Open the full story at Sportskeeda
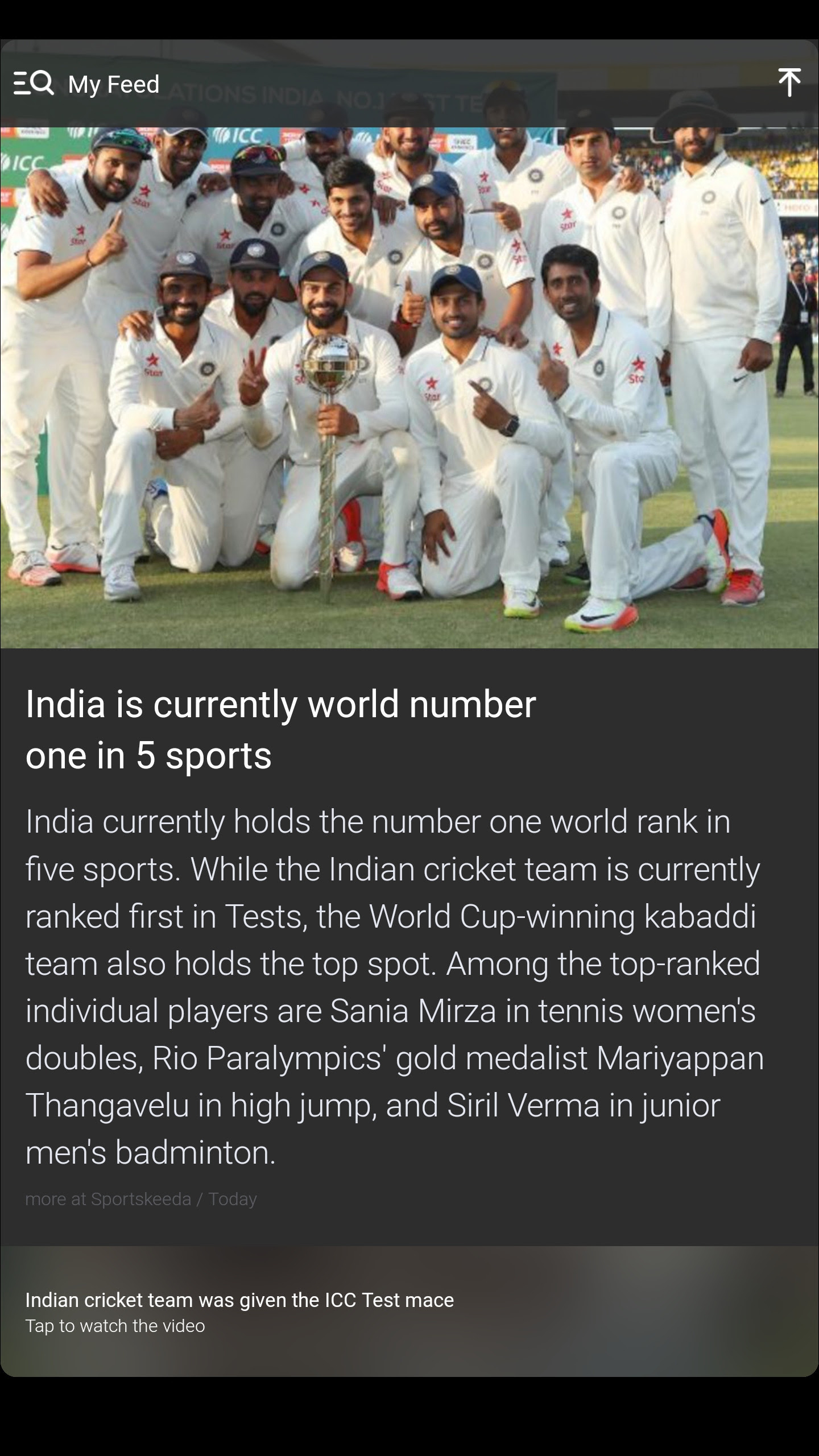819x1456 pixels. 141,1198
